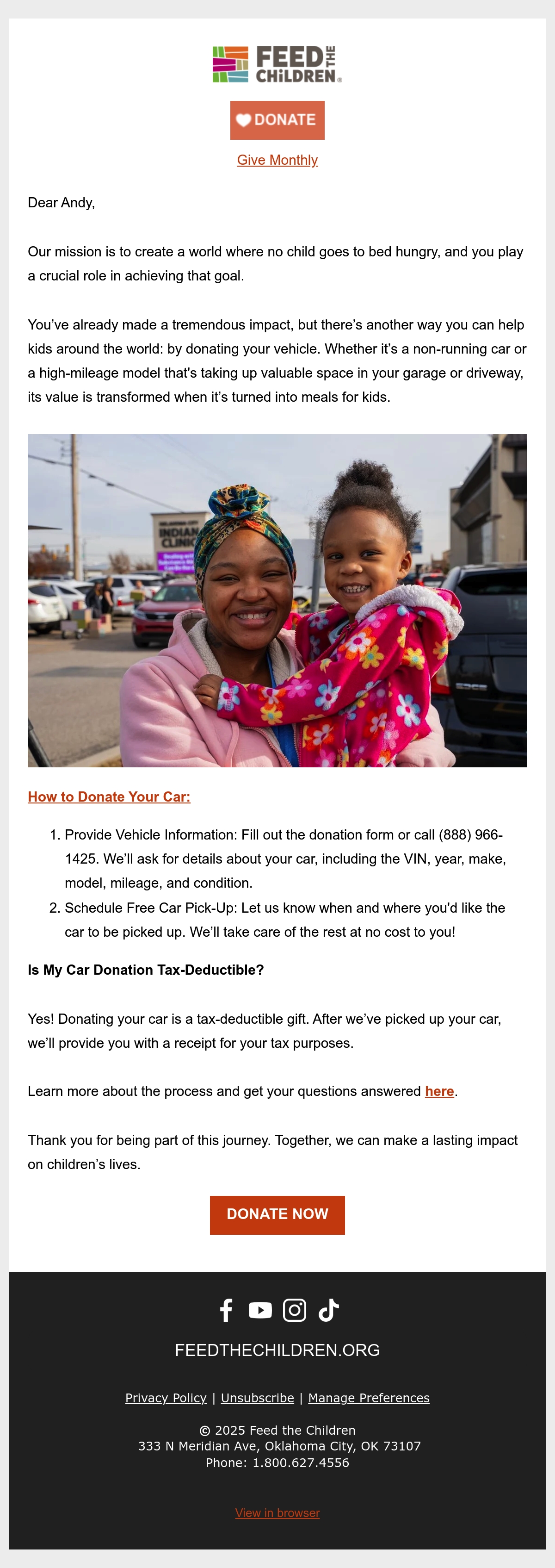This screenshot has height=1568, width=555.
Task: Open the Give Monthly link
Action: point(277,160)
